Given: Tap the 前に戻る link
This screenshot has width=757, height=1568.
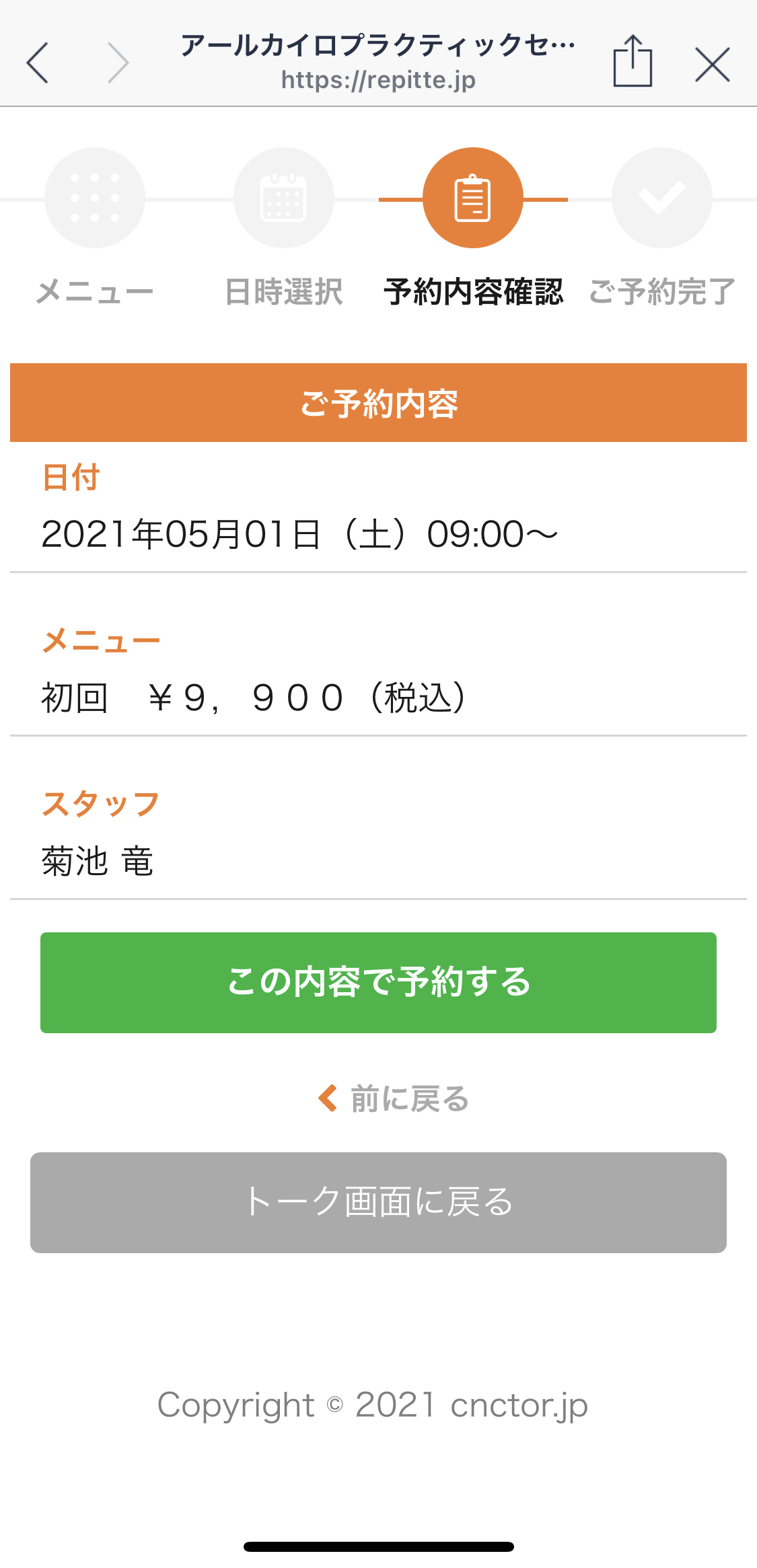Looking at the screenshot, I should pyautogui.click(x=394, y=1099).
